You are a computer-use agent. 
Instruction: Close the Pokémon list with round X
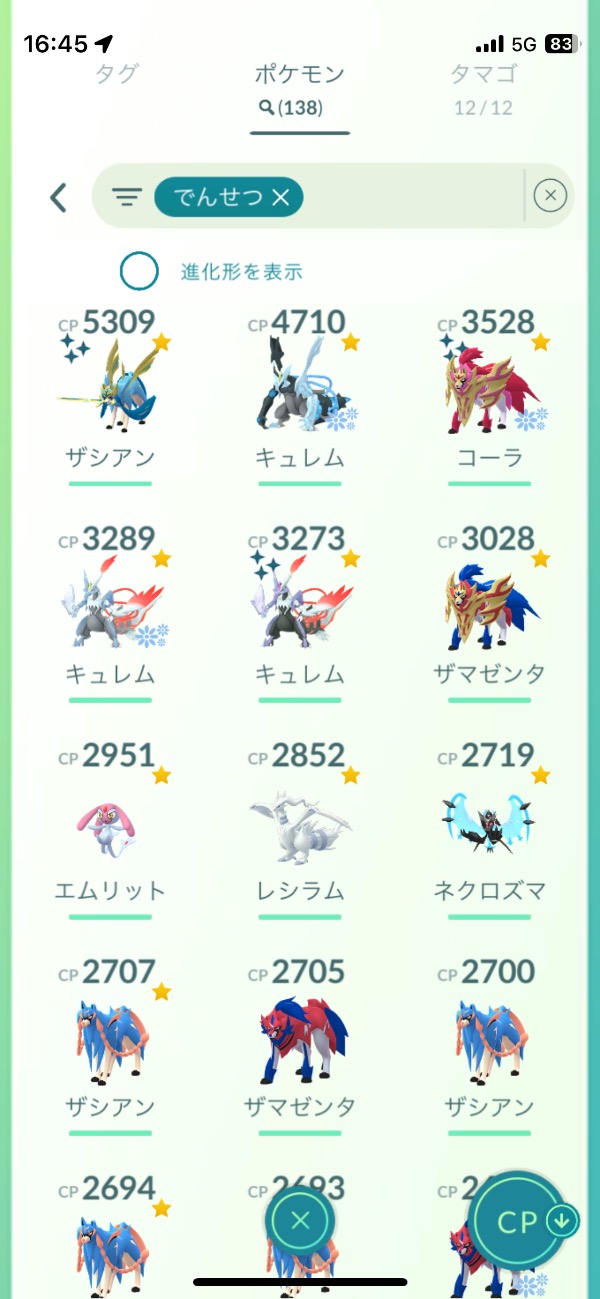pyautogui.click(x=300, y=1220)
